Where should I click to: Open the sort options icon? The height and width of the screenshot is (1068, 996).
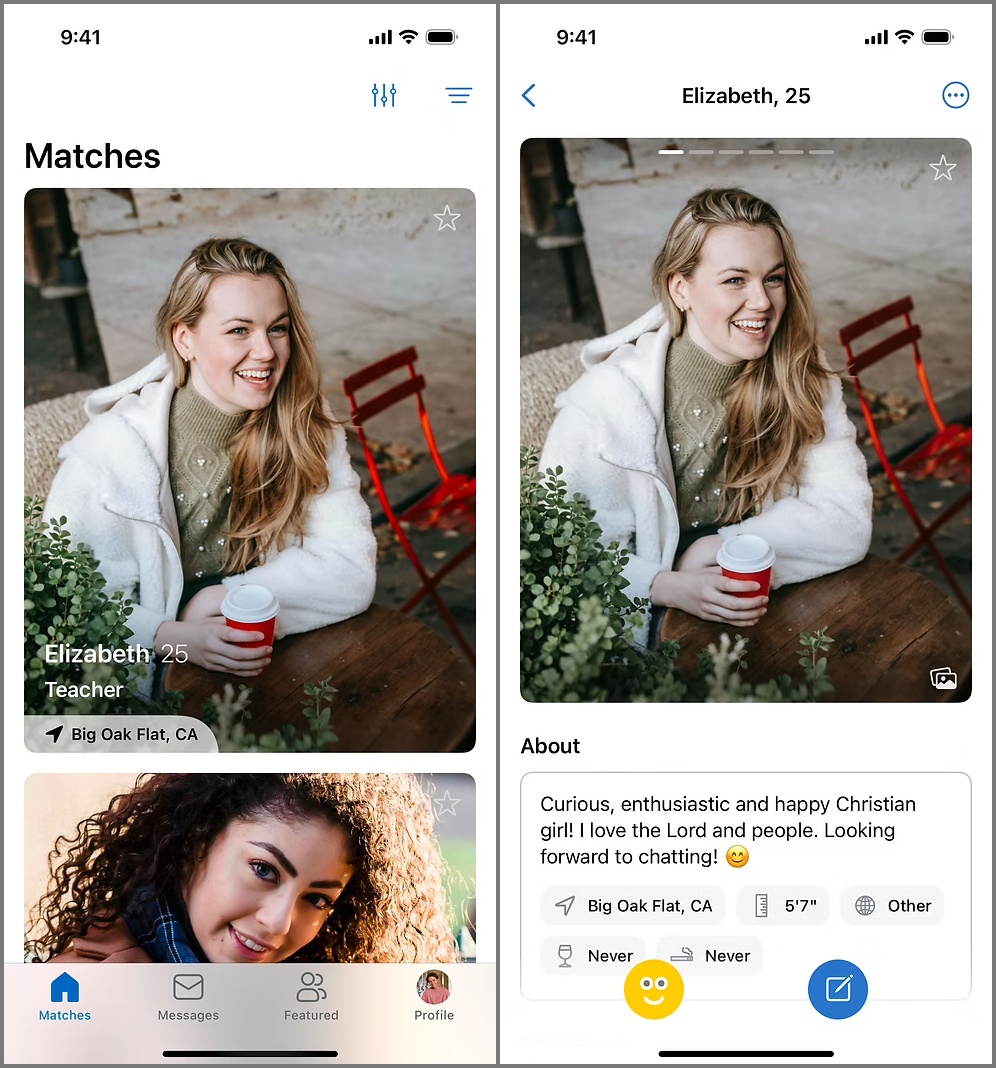(x=458, y=96)
